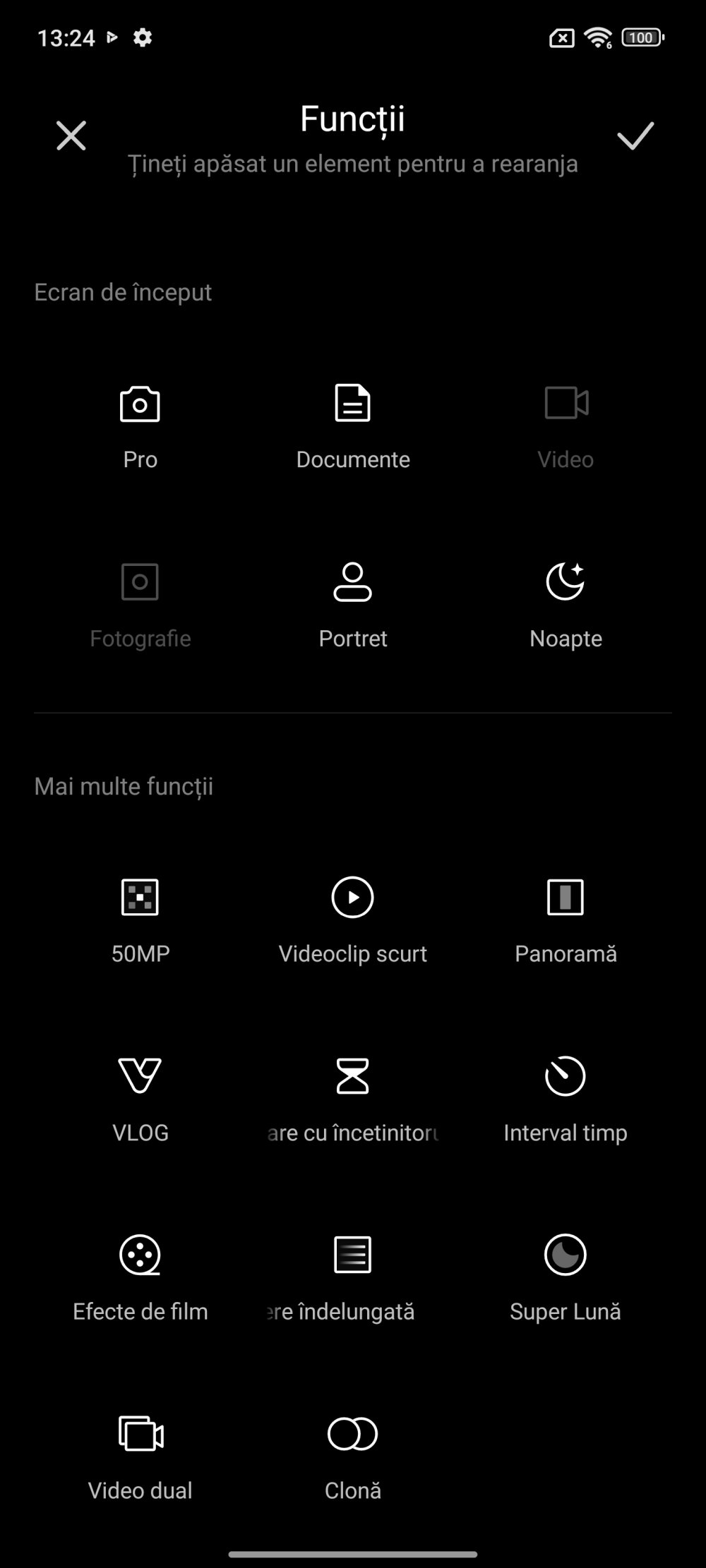The height and width of the screenshot is (1568, 706).
Task: Confirm changes with the checkmark
Action: tap(635, 135)
